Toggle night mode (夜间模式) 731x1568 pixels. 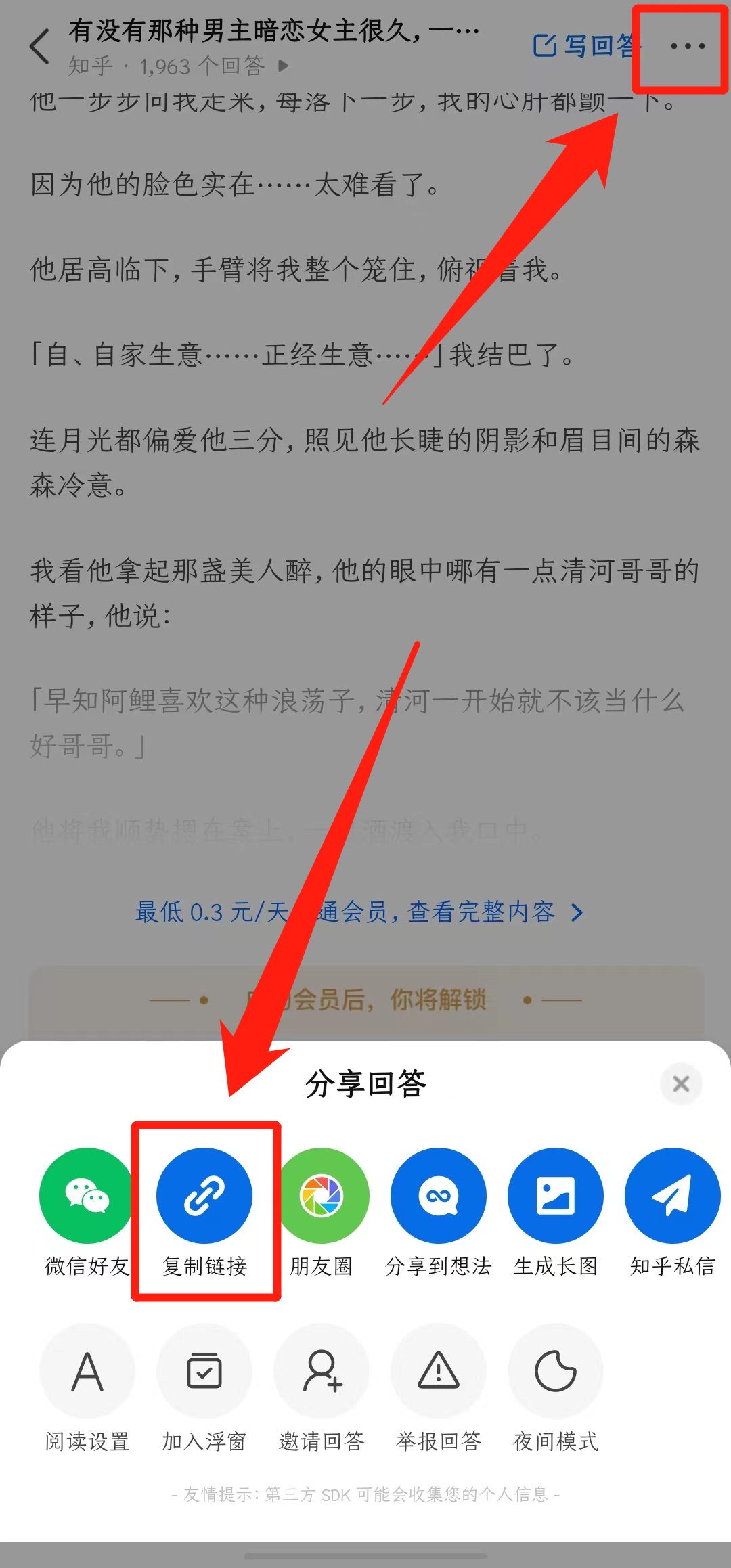pyautogui.click(x=556, y=1371)
